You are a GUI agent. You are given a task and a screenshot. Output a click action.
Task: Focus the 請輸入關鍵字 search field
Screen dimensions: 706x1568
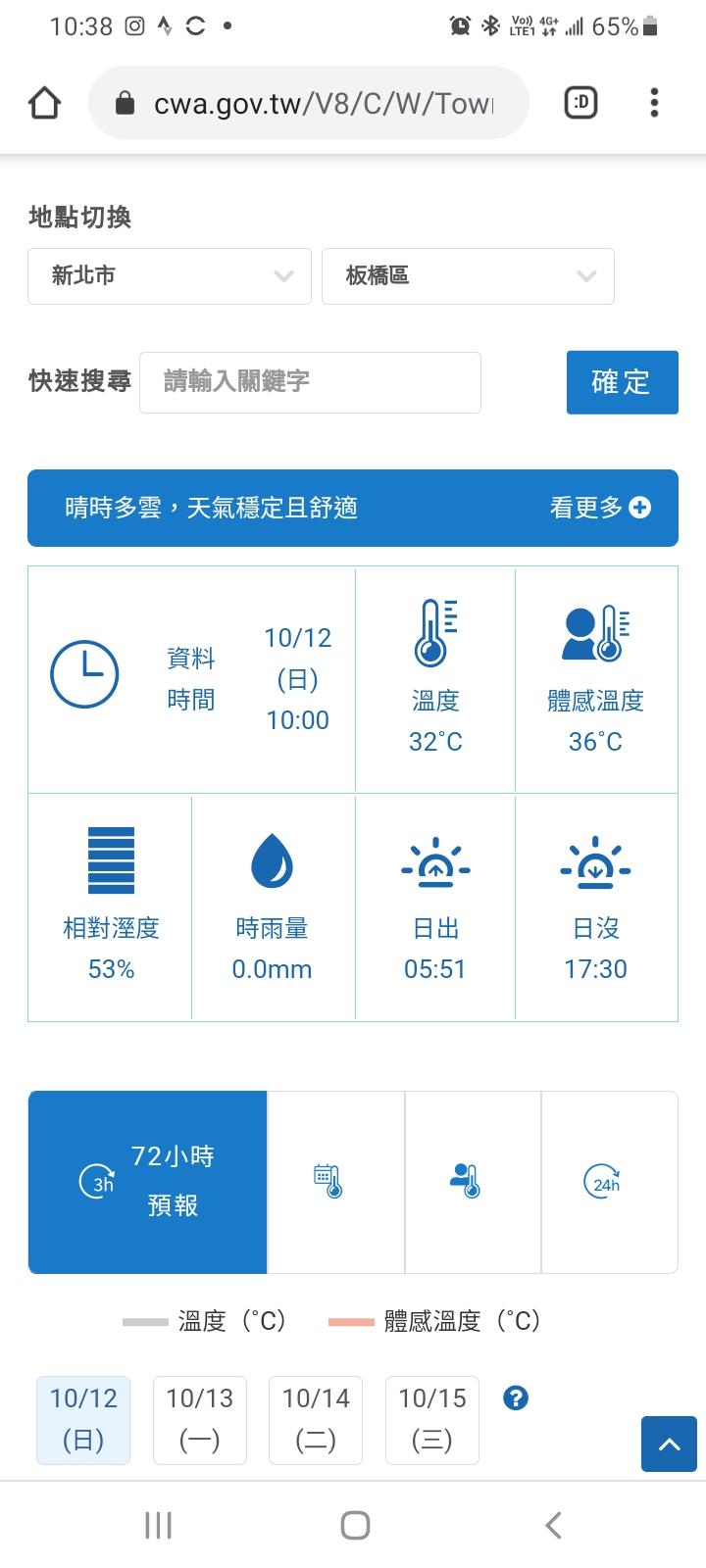point(310,382)
